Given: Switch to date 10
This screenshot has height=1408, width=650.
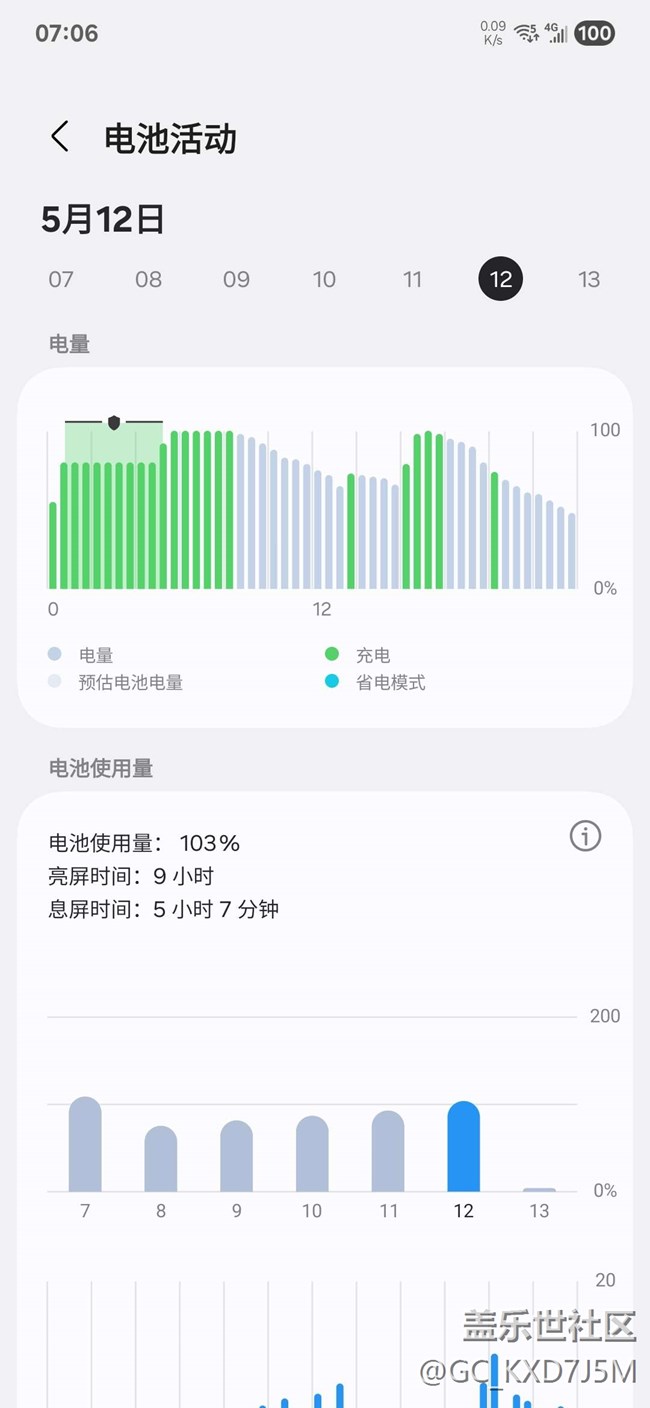Looking at the screenshot, I should point(324,279).
